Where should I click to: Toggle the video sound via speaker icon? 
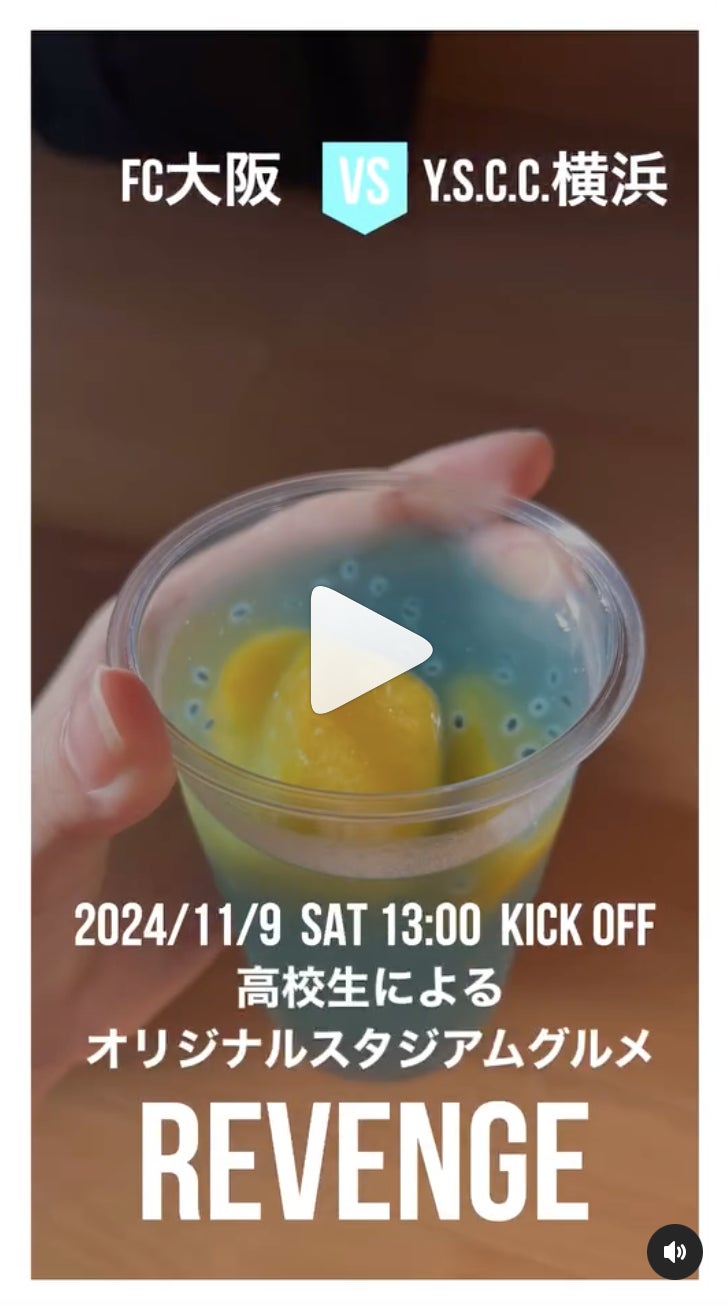point(674,1251)
